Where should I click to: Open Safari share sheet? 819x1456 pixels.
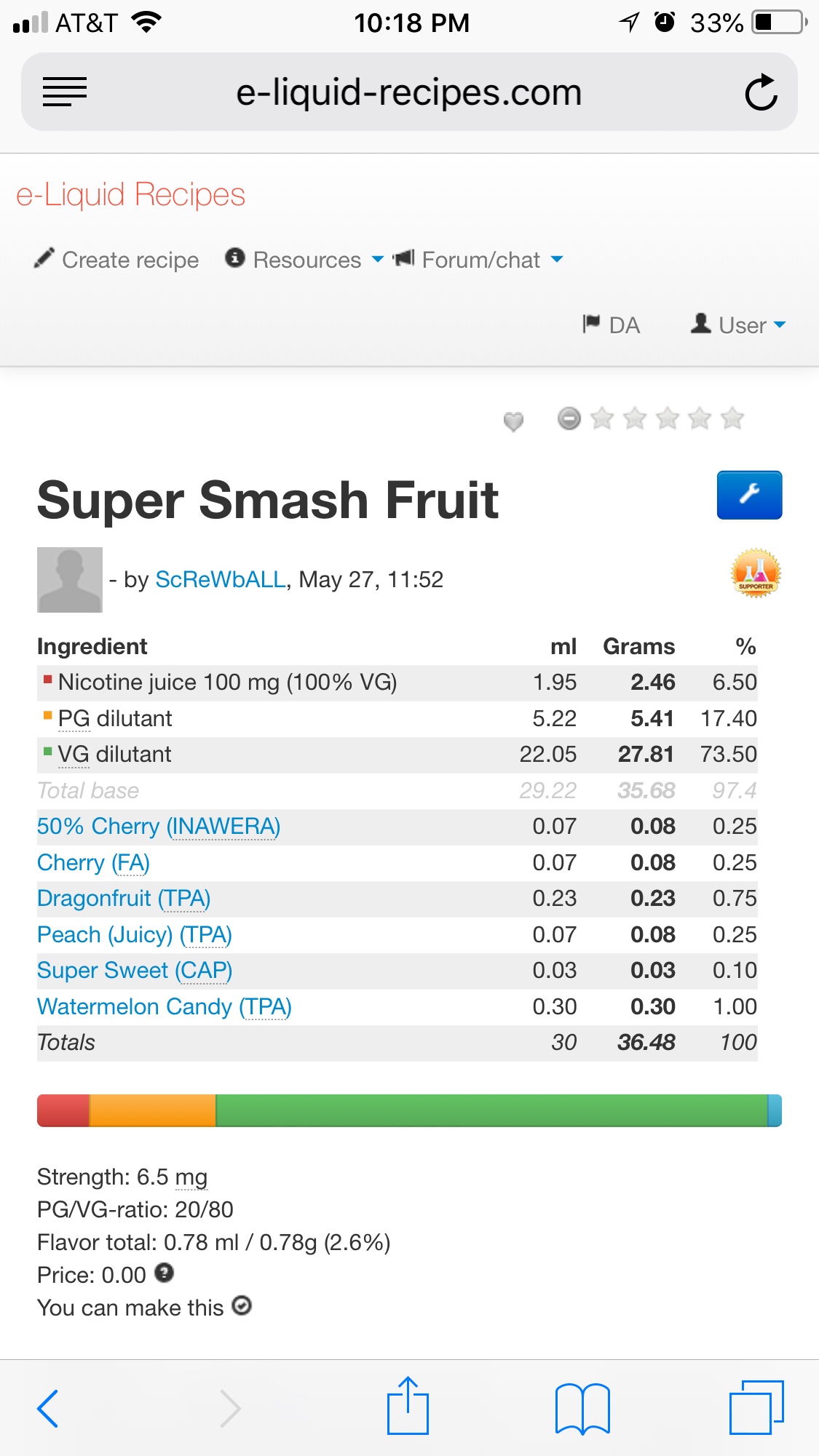tap(408, 1407)
